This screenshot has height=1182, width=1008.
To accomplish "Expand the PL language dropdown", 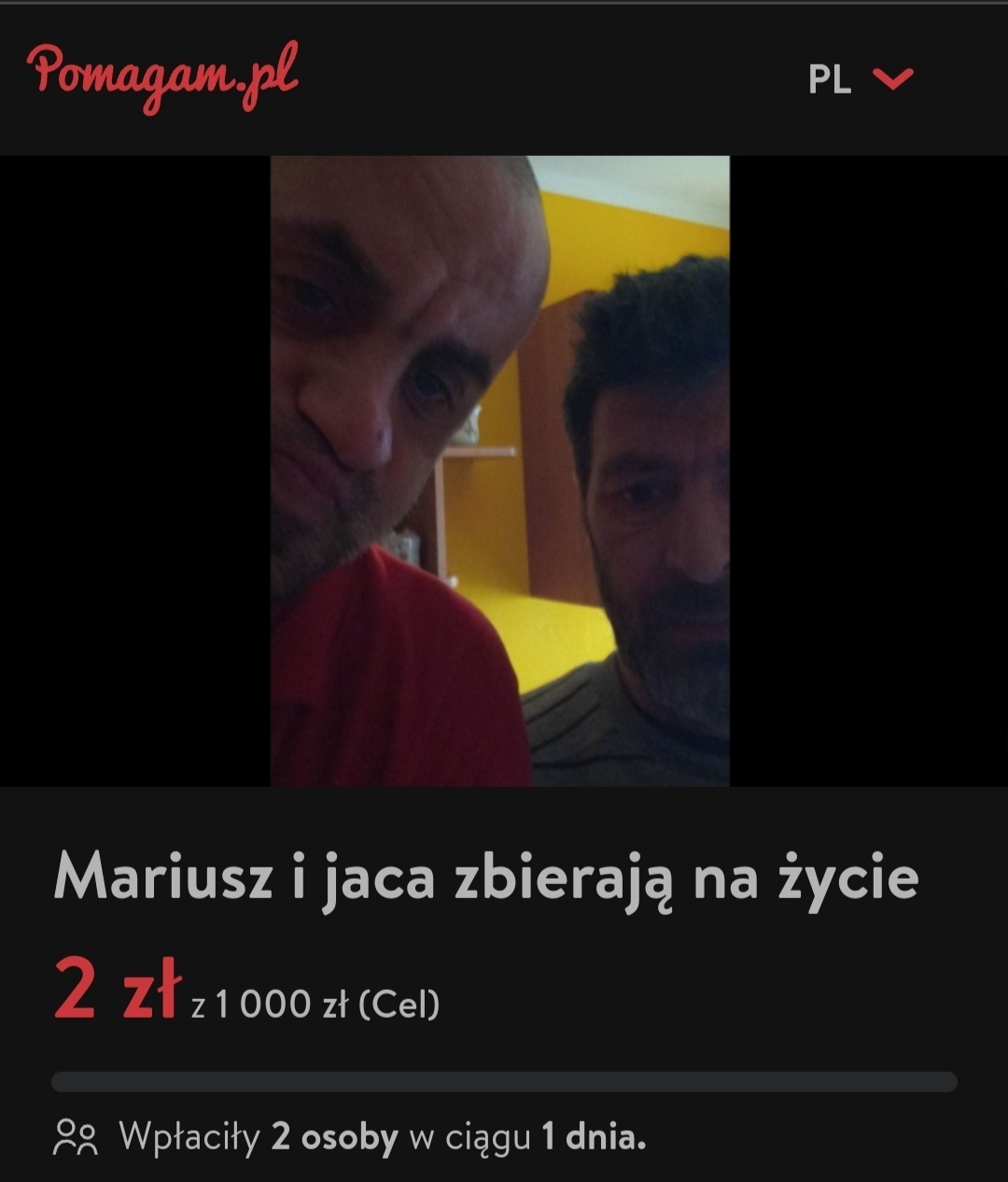I will (x=860, y=79).
